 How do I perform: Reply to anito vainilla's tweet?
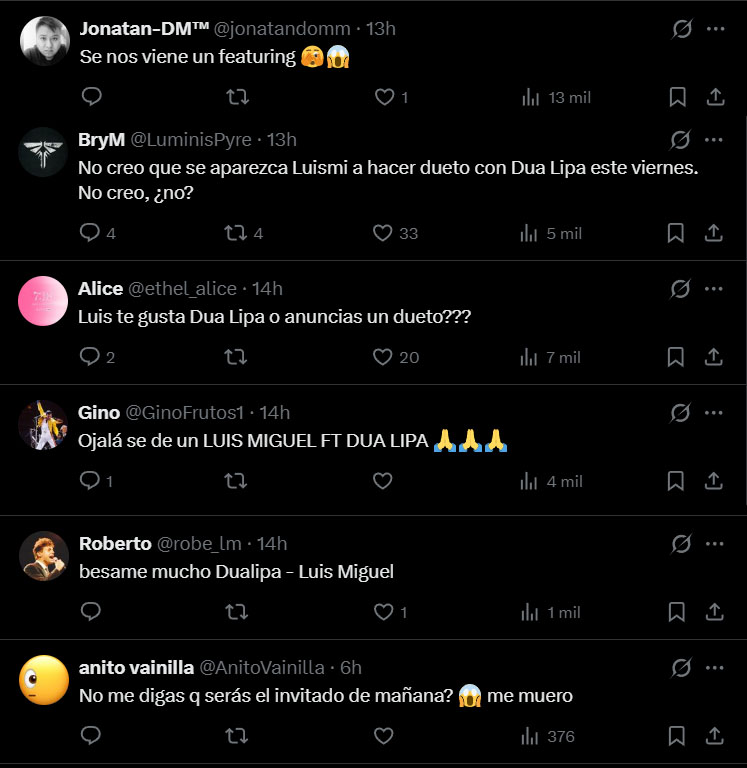click(x=90, y=736)
